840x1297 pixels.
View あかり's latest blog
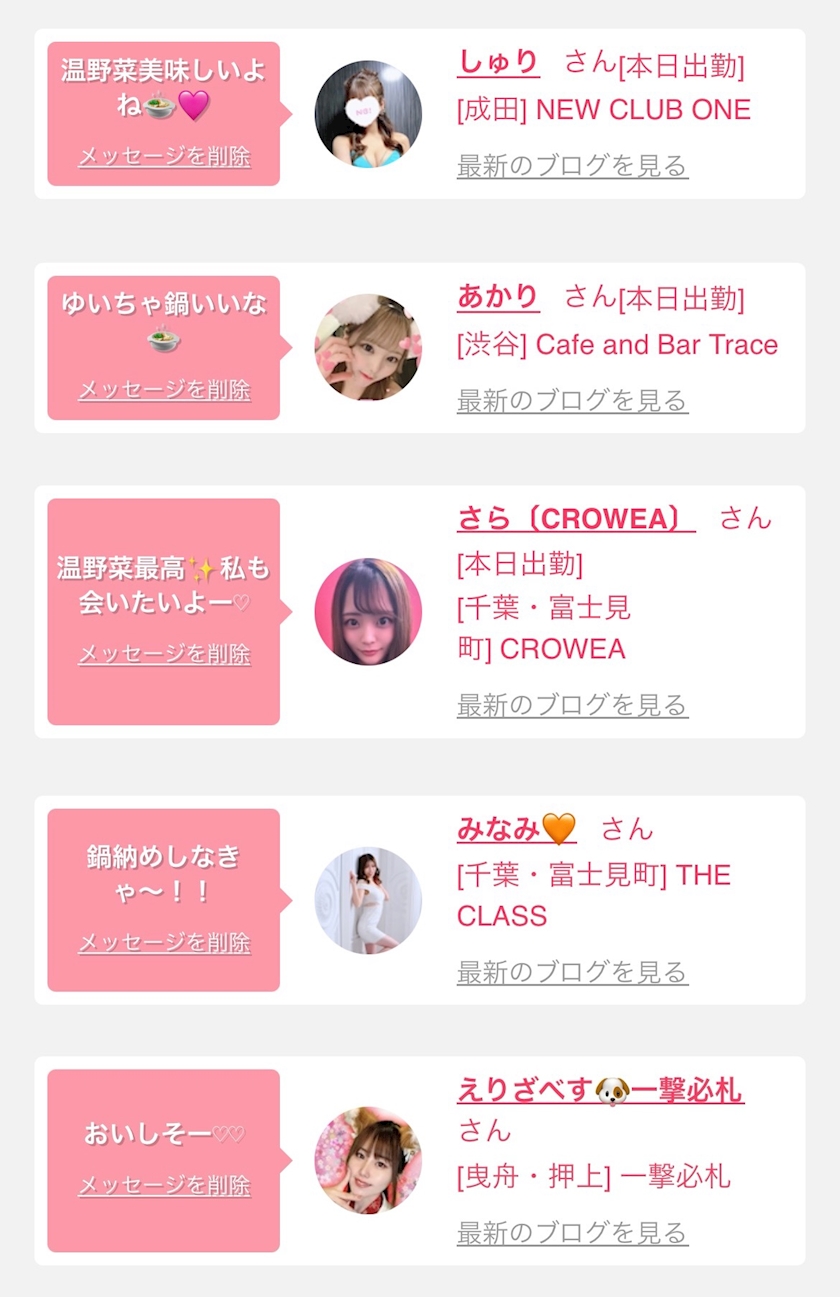(x=572, y=401)
